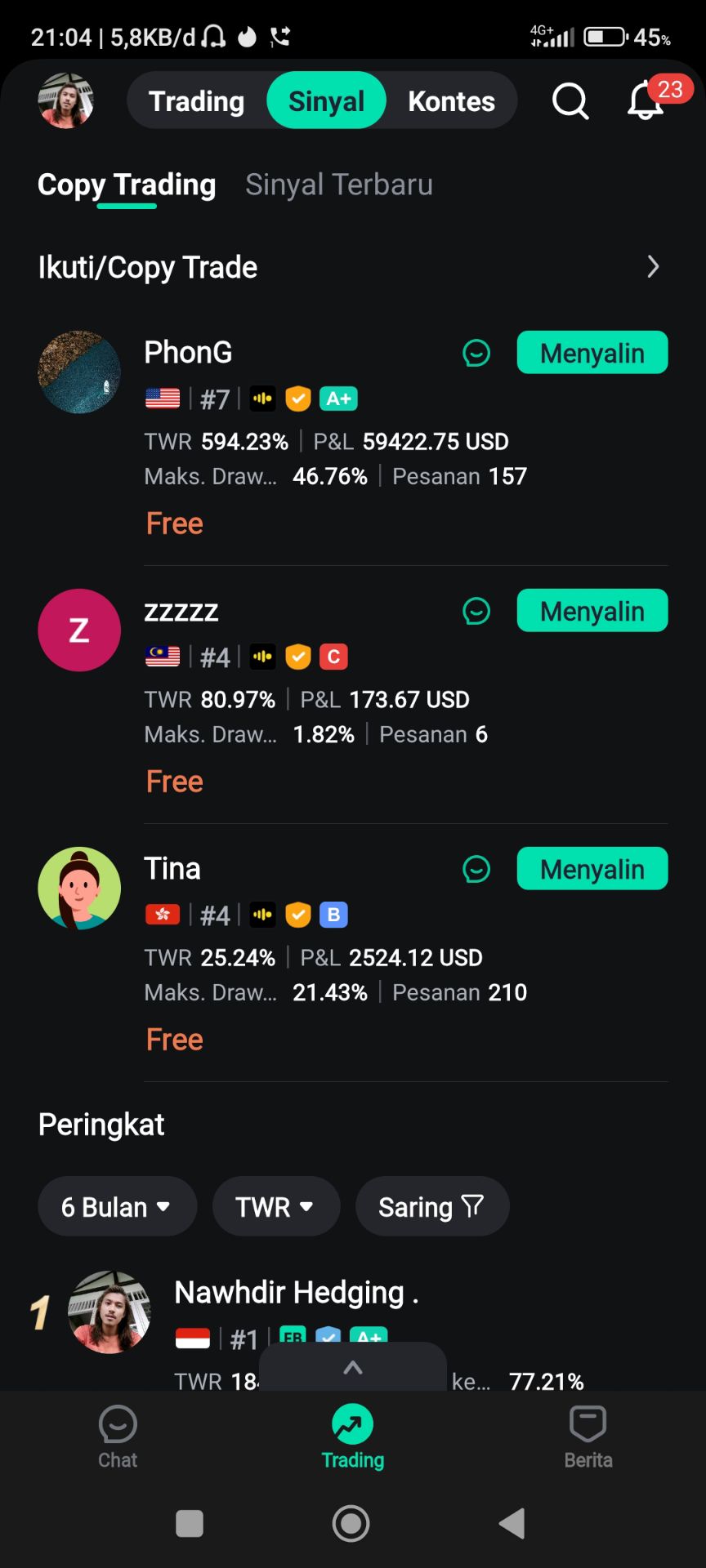The height and width of the screenshot is (1568, 706).
Task: Open your profile avatar
Action: click(66, 101)
